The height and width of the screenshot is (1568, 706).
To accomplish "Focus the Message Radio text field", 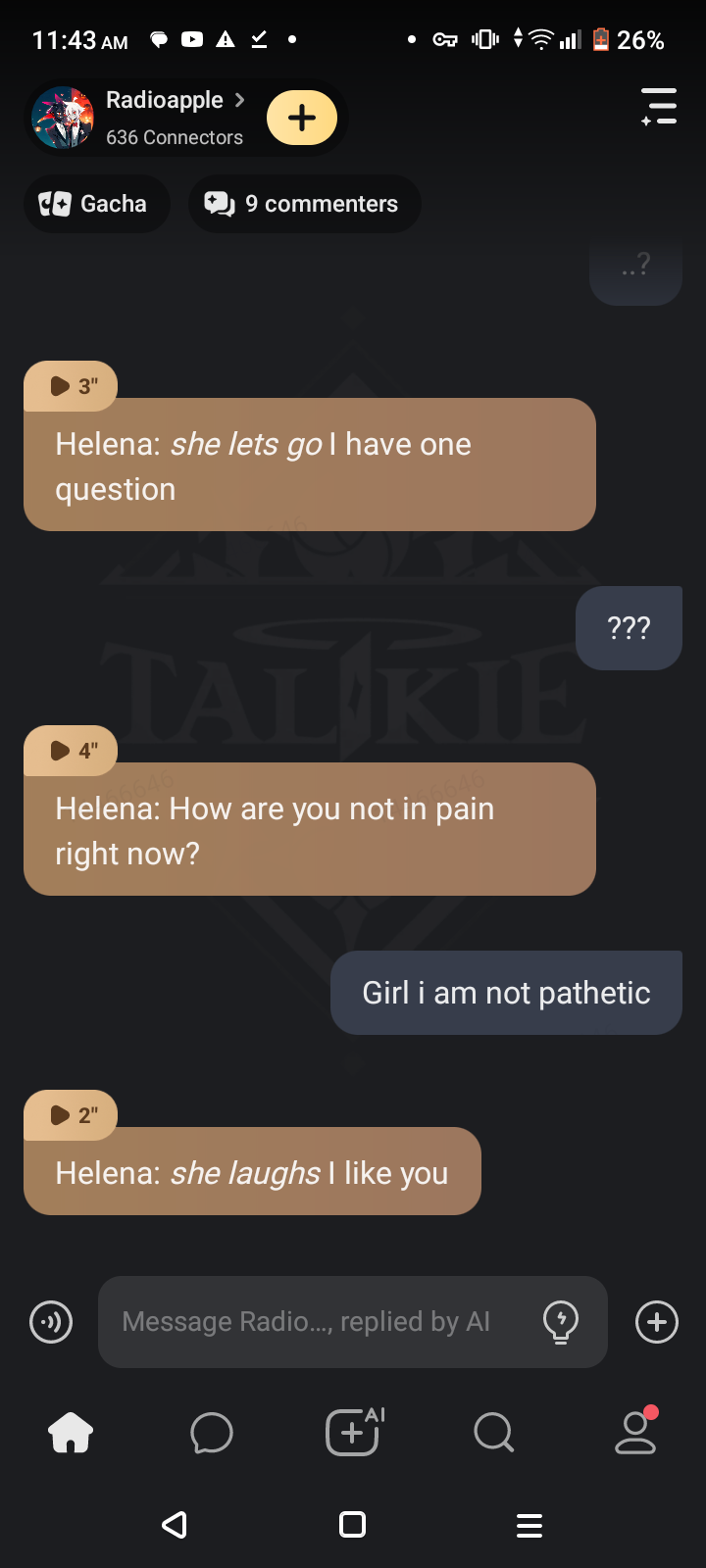I will [x=314, y=1322].
